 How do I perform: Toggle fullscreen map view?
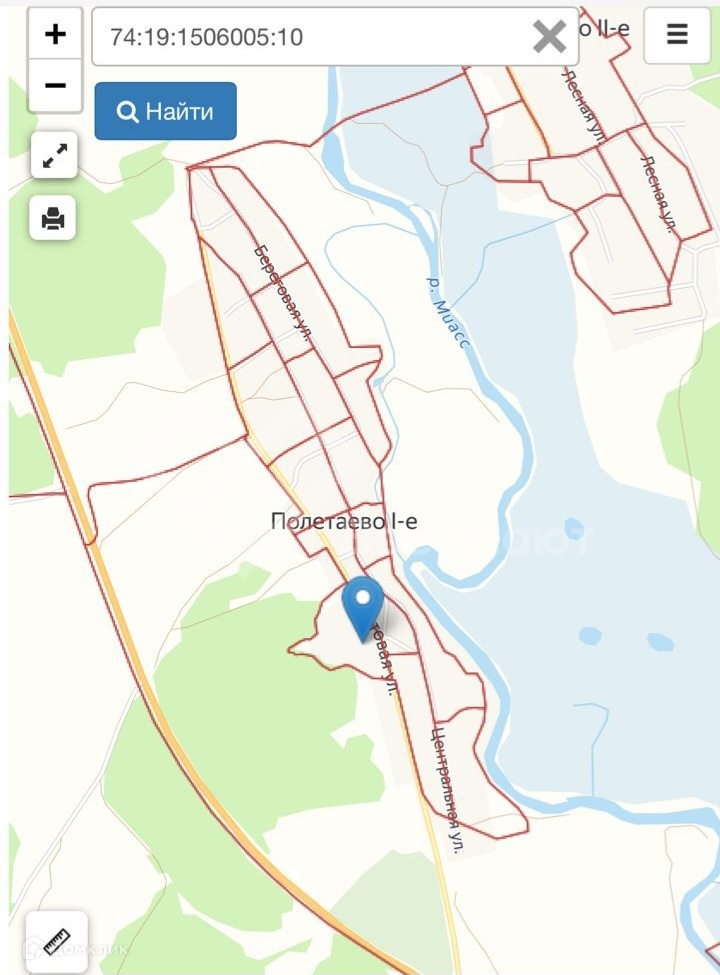55,155
